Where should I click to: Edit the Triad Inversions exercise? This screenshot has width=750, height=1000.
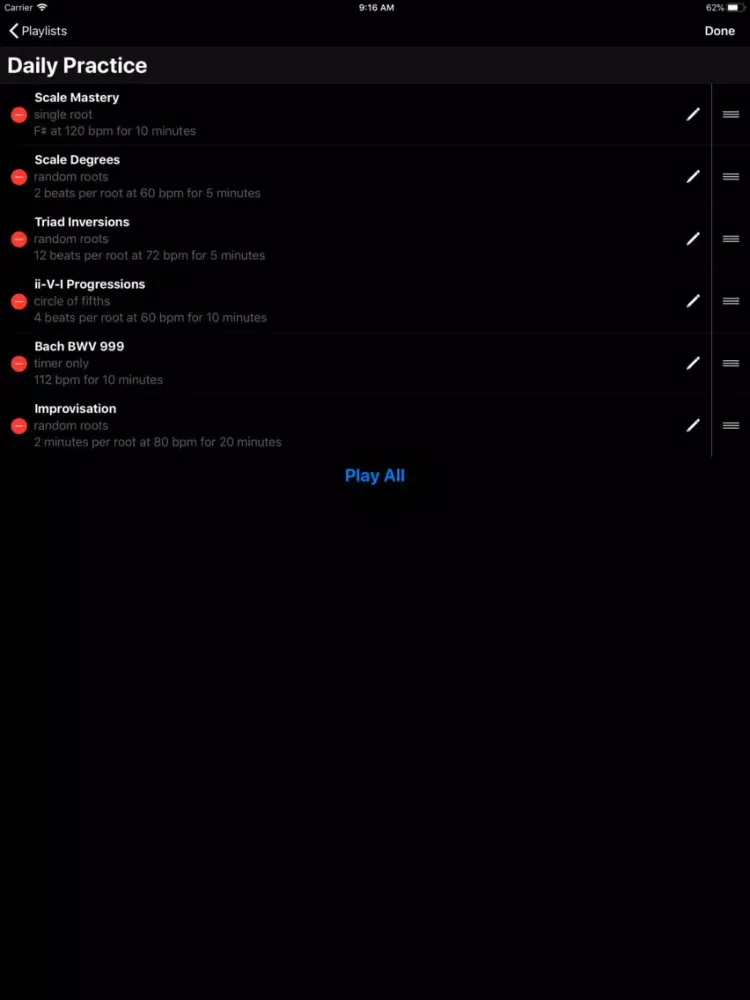click(693, 239)
